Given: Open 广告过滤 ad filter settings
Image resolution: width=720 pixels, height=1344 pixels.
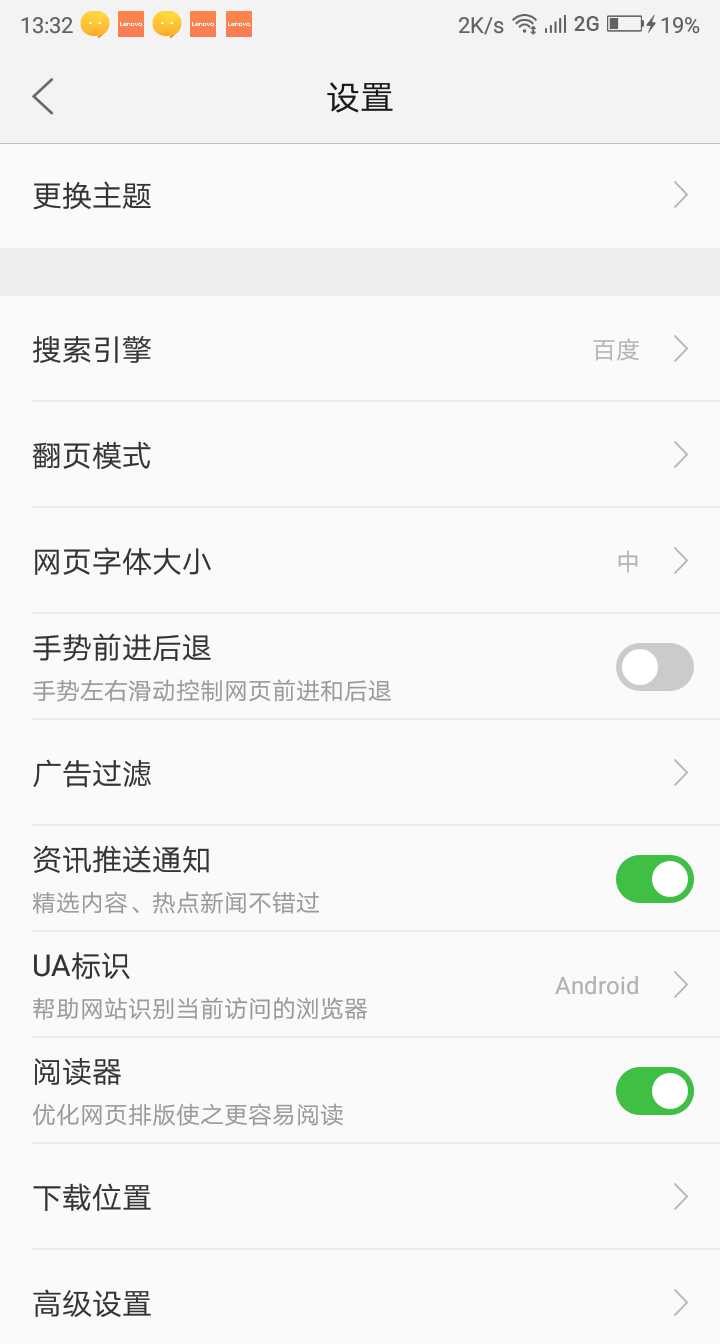Looking at the screenshot, I should [x=360, y=773].
